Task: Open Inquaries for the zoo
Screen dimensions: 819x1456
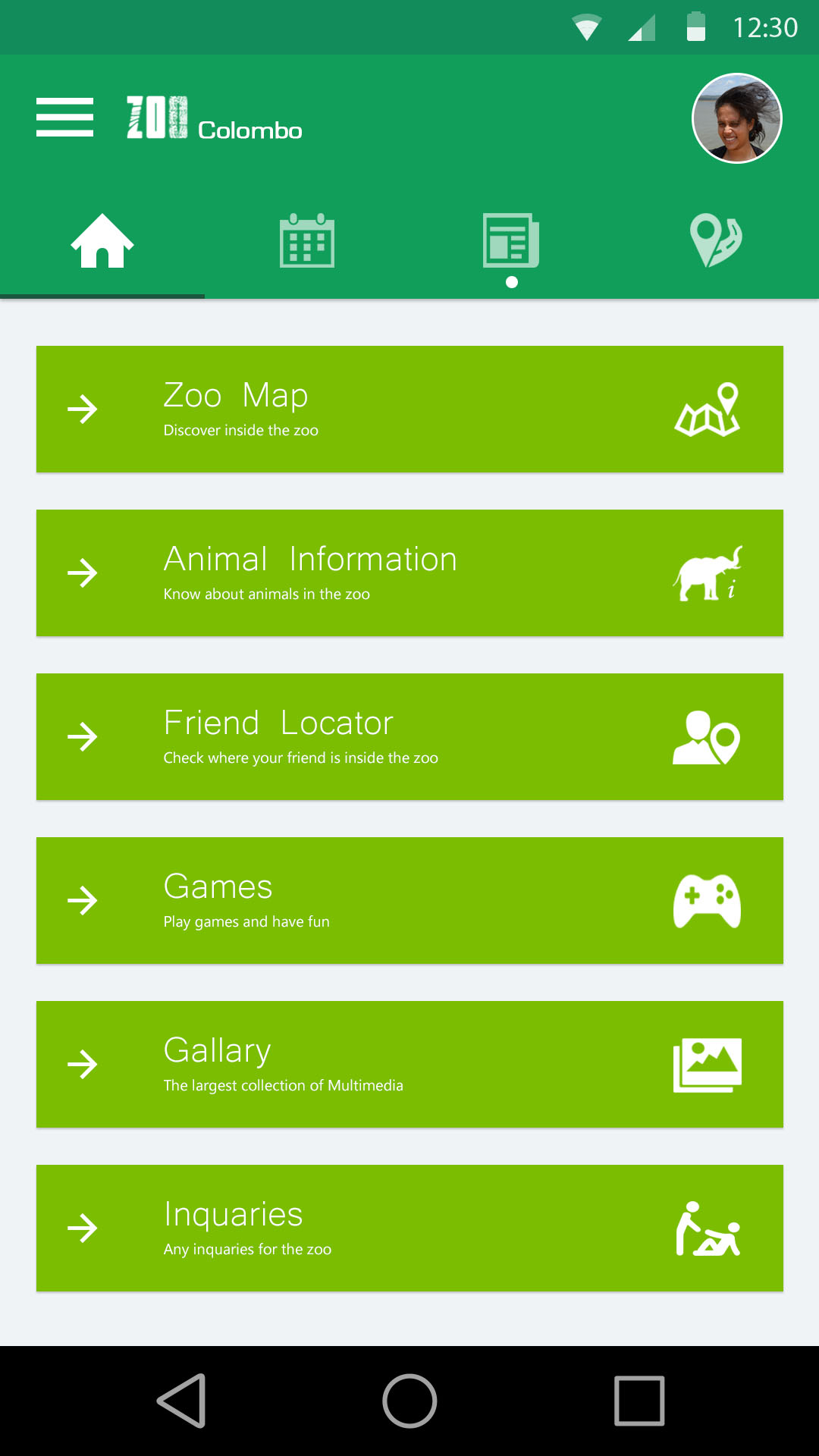Action: point(409,1228)
